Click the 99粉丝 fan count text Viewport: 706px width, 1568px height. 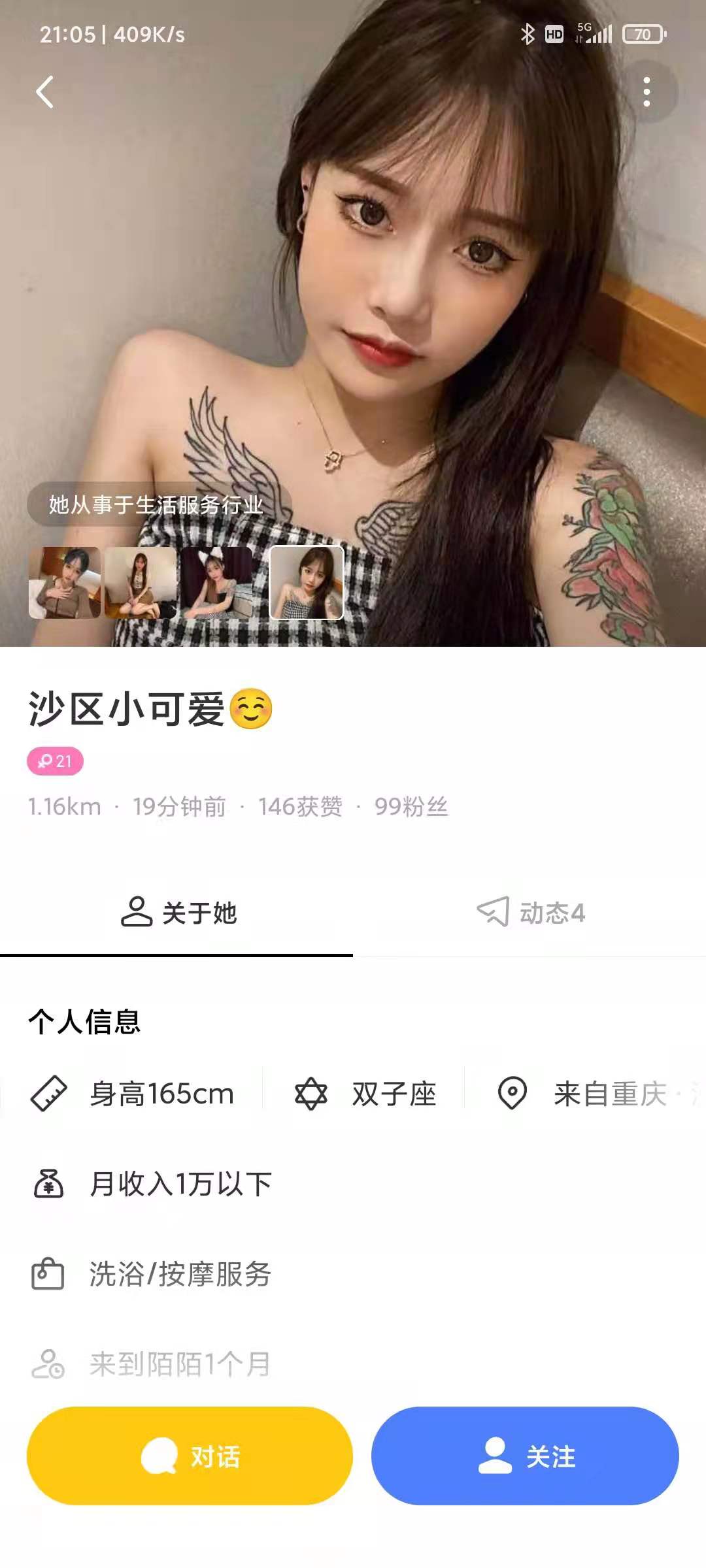tap(410, 808)
